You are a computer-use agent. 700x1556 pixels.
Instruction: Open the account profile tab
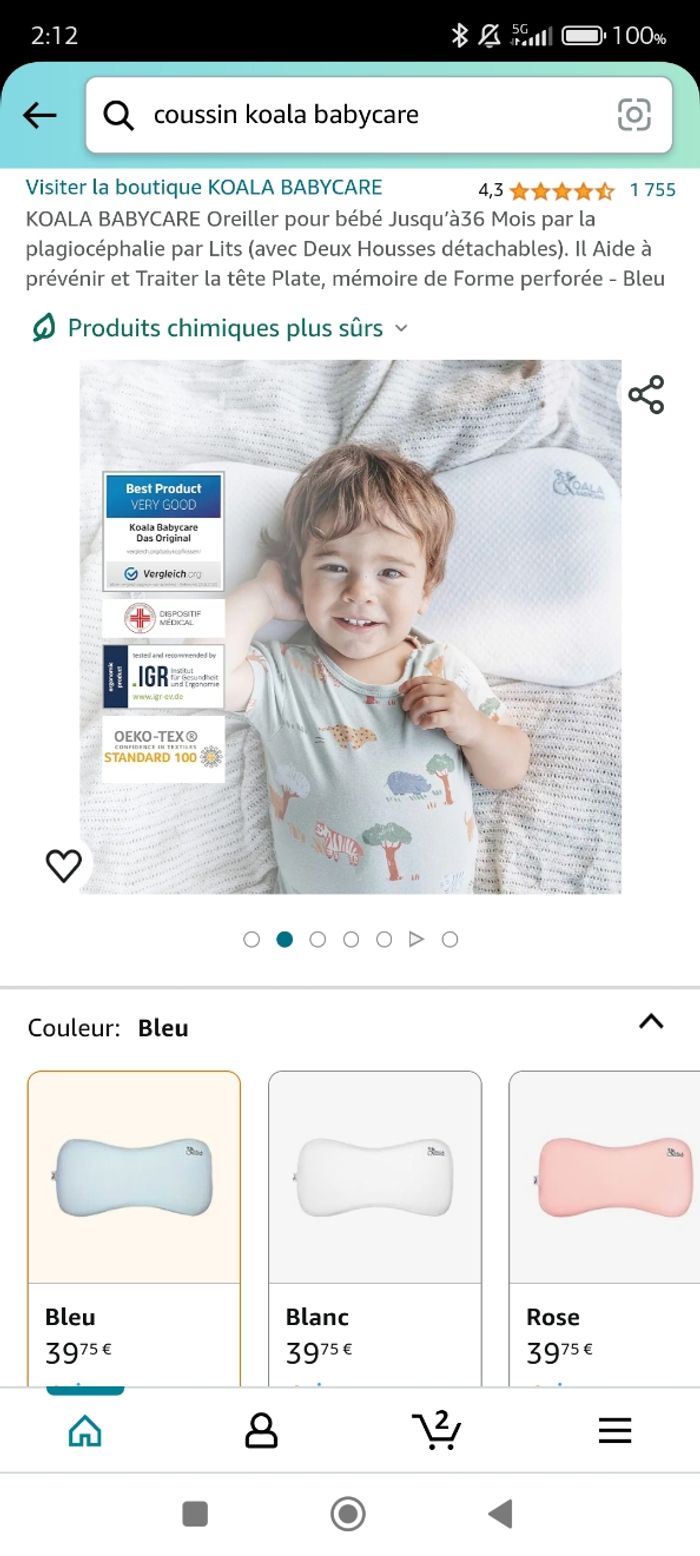pyautogui.click(x=261, y=1431)
